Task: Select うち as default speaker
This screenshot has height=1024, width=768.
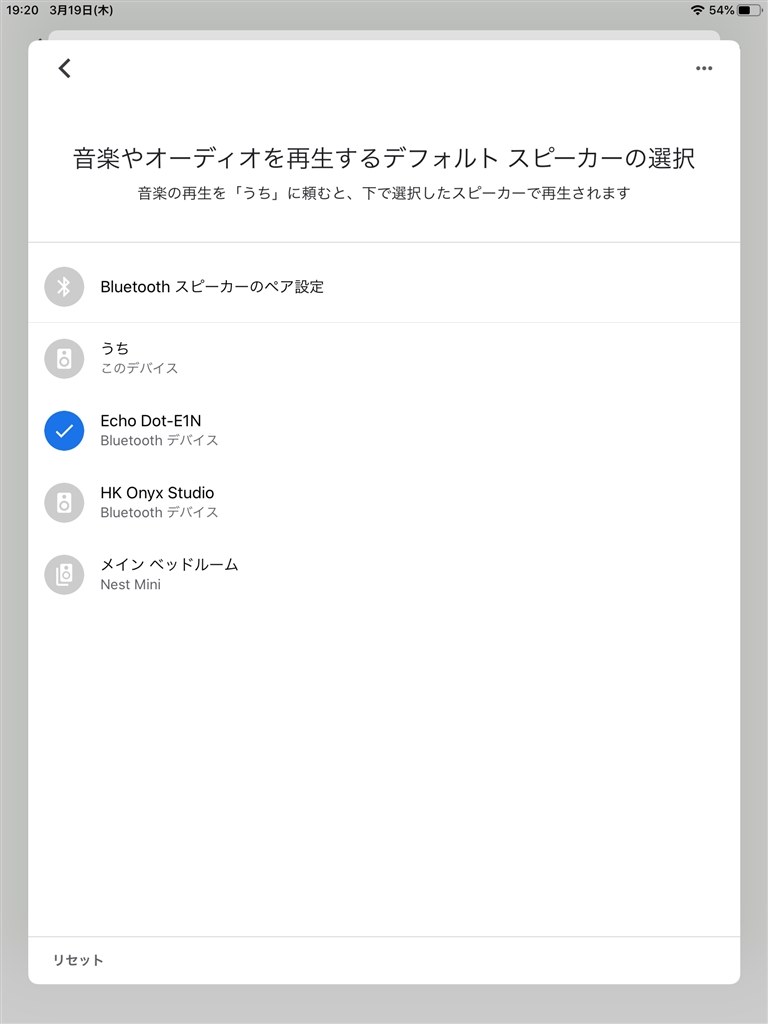Action: 384,359
